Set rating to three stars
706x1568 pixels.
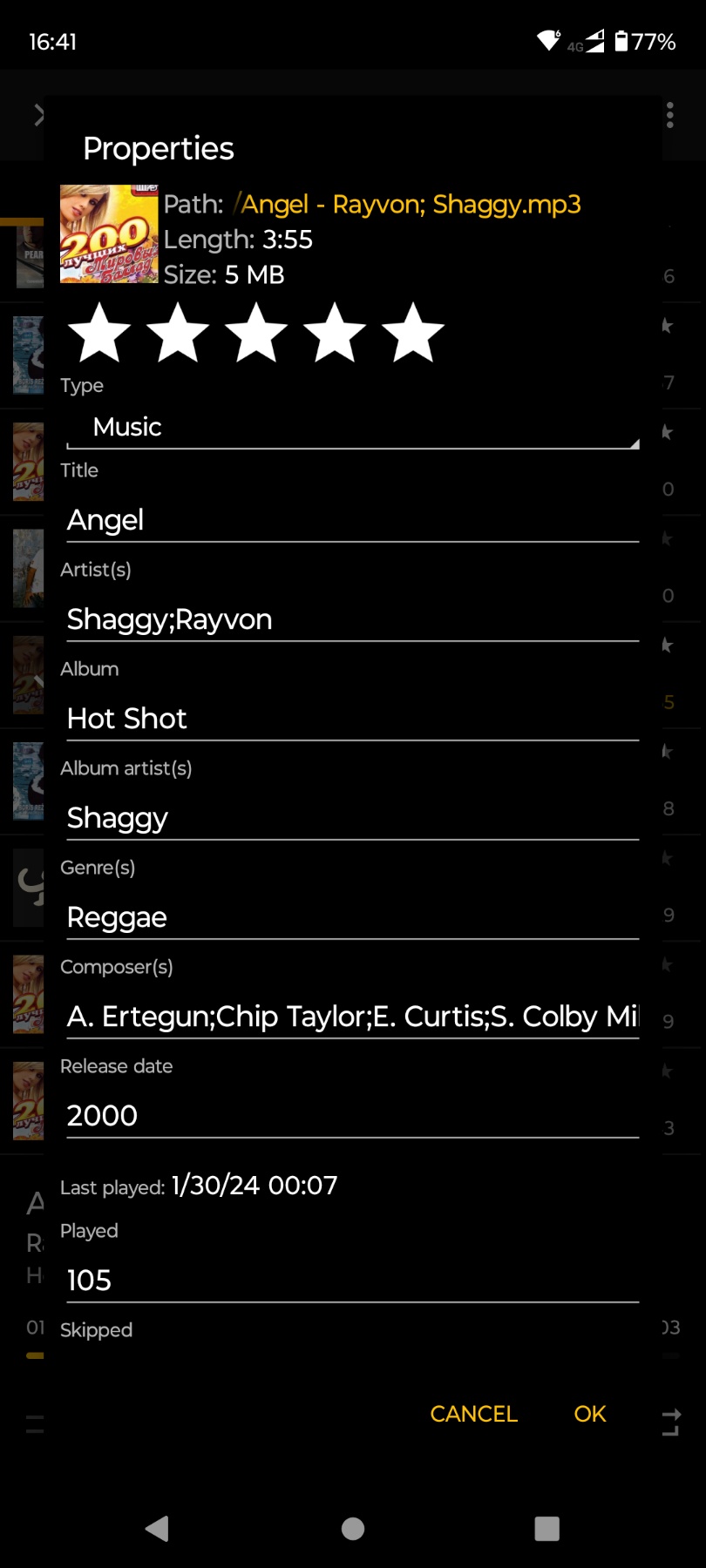tap(256, 333)
